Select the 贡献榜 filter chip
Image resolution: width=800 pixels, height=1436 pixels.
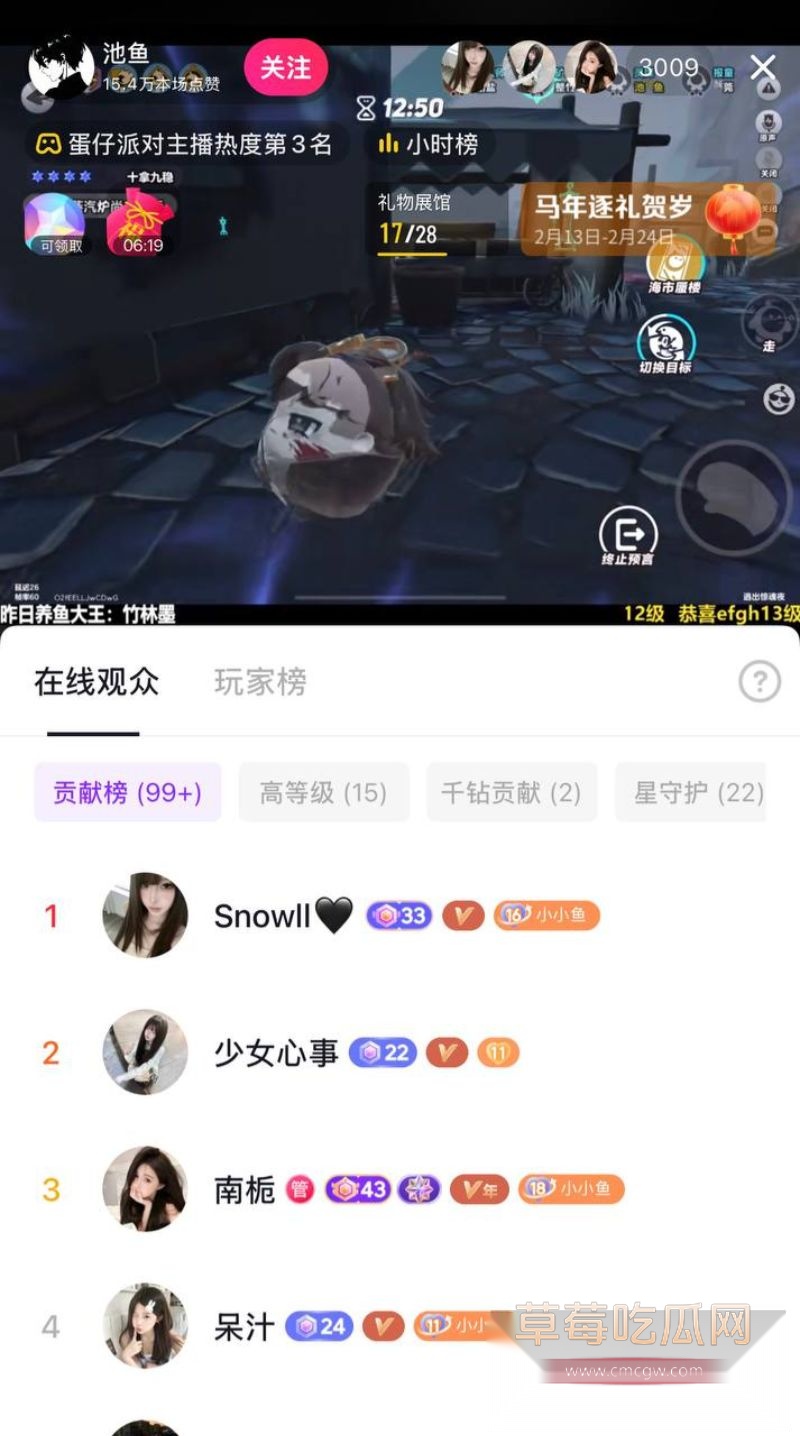pos(128,793)
